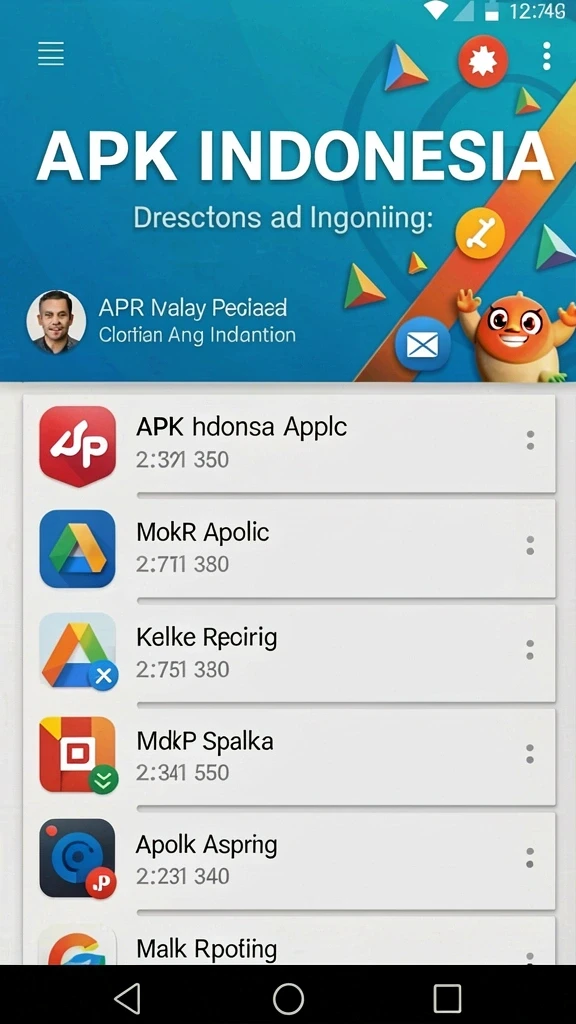Open the MdkP Spalka overflow menu
This screenshot has width=576, height=1024.
pyautogui.click(x=530, y=754)
